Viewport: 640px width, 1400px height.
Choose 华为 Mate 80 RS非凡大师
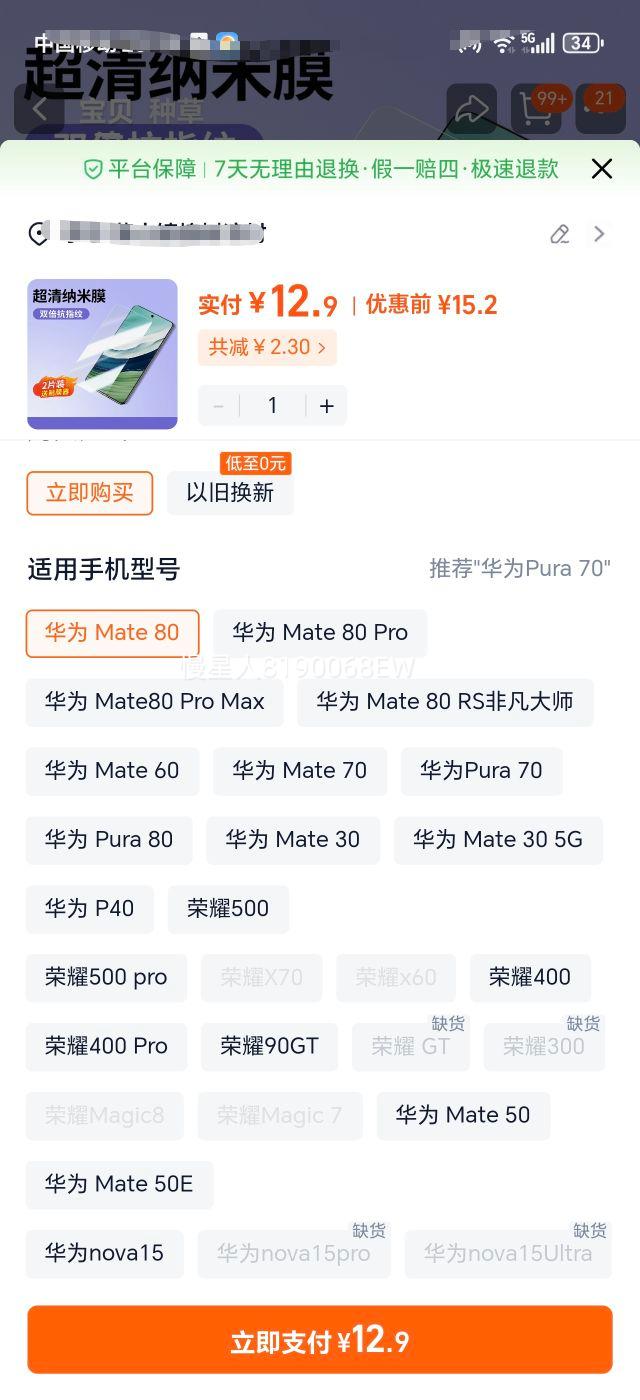point(445,702)
